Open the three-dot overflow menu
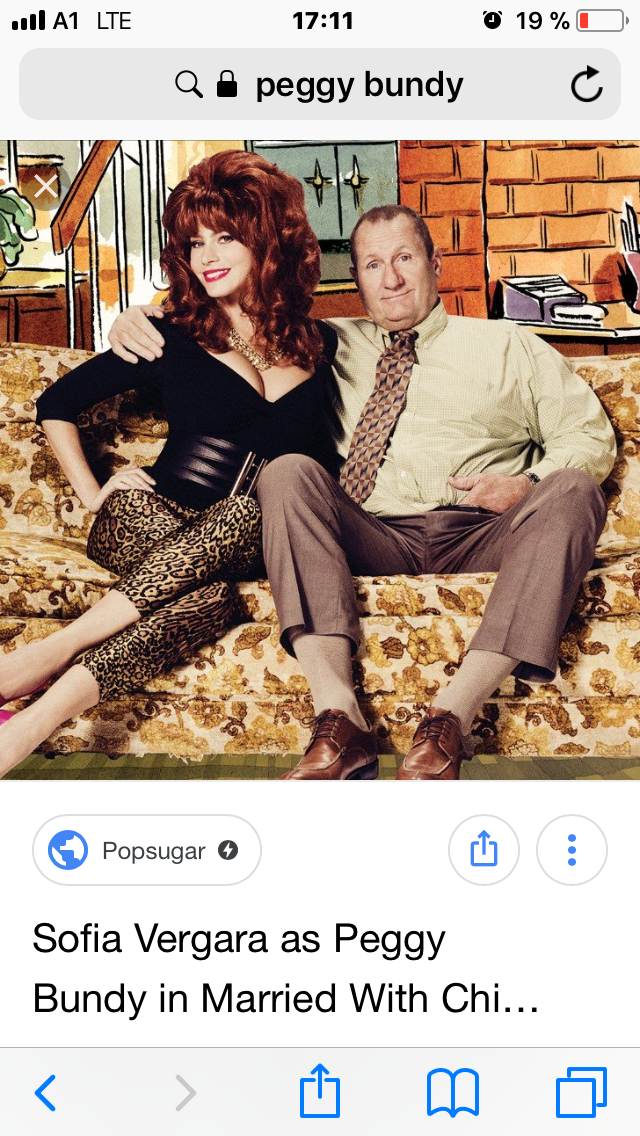The height and width of the screenshot is (1136, 640). (x=572, y=850)
